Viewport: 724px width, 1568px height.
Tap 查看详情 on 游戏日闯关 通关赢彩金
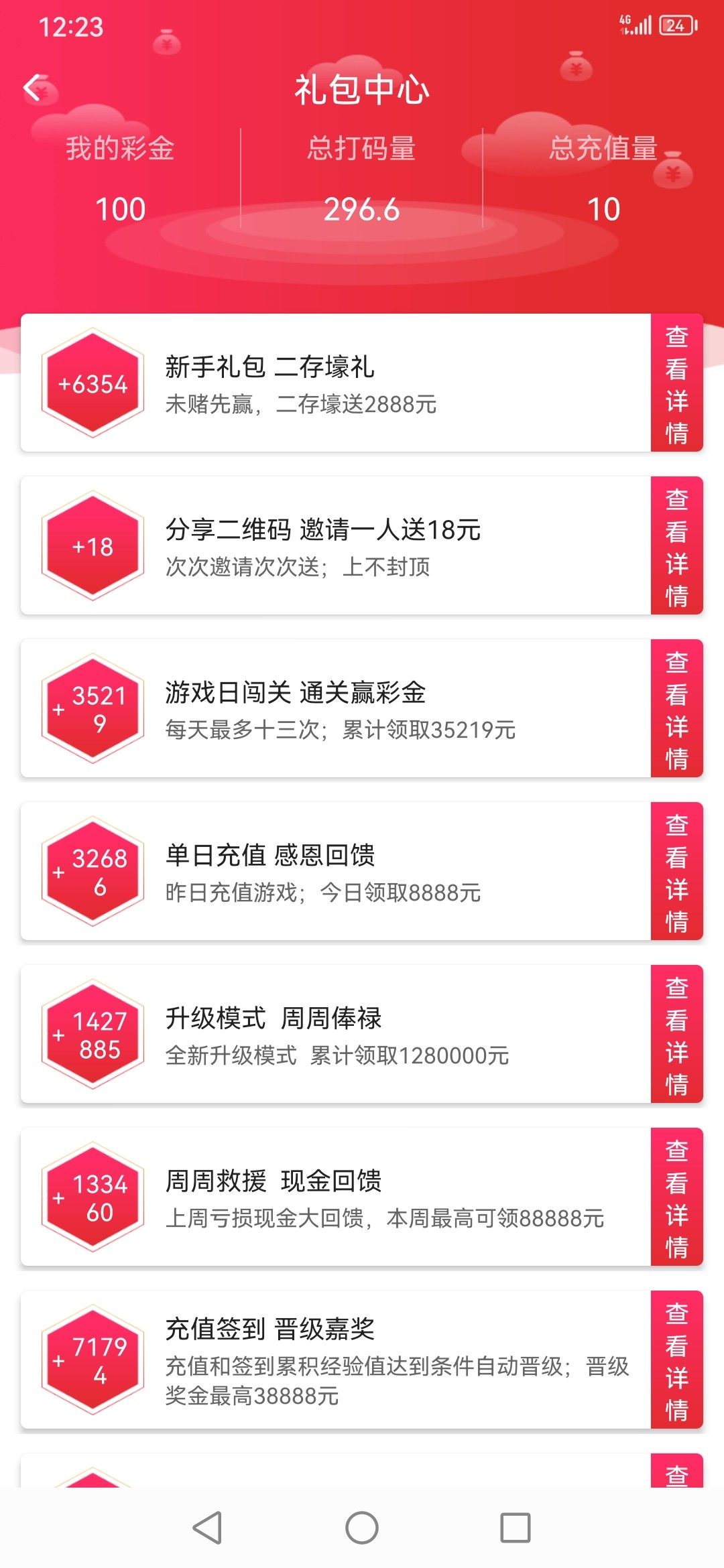pos(676,709)
